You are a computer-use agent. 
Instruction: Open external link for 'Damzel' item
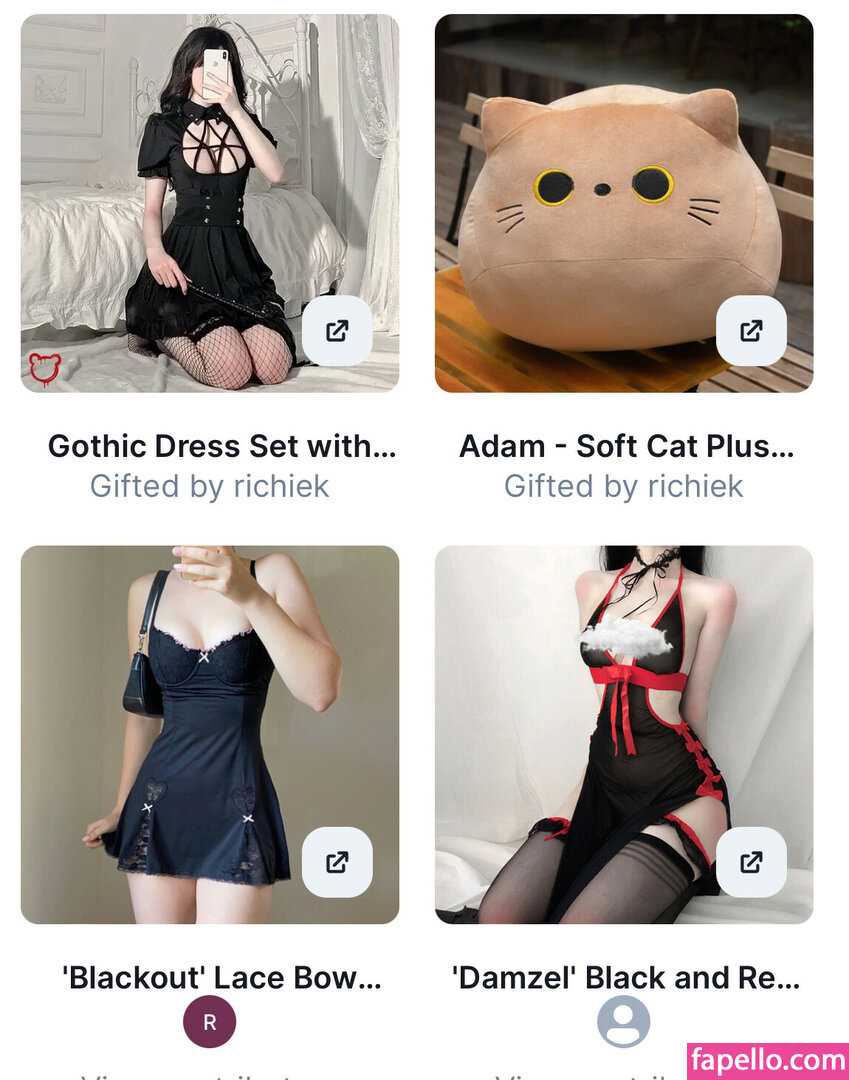751,862
